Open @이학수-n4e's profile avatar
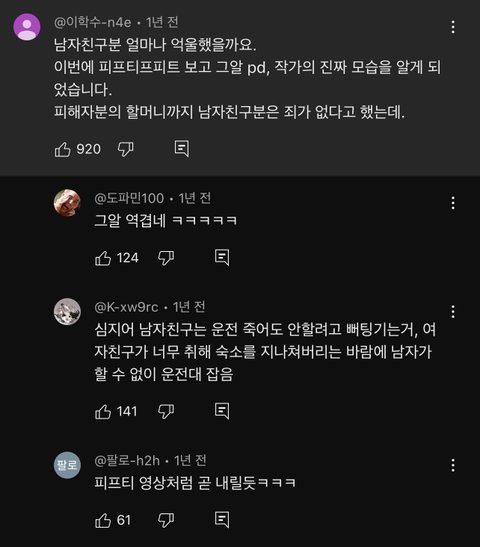Viewport: 480px width, 547px height. (x=27, y=27)
